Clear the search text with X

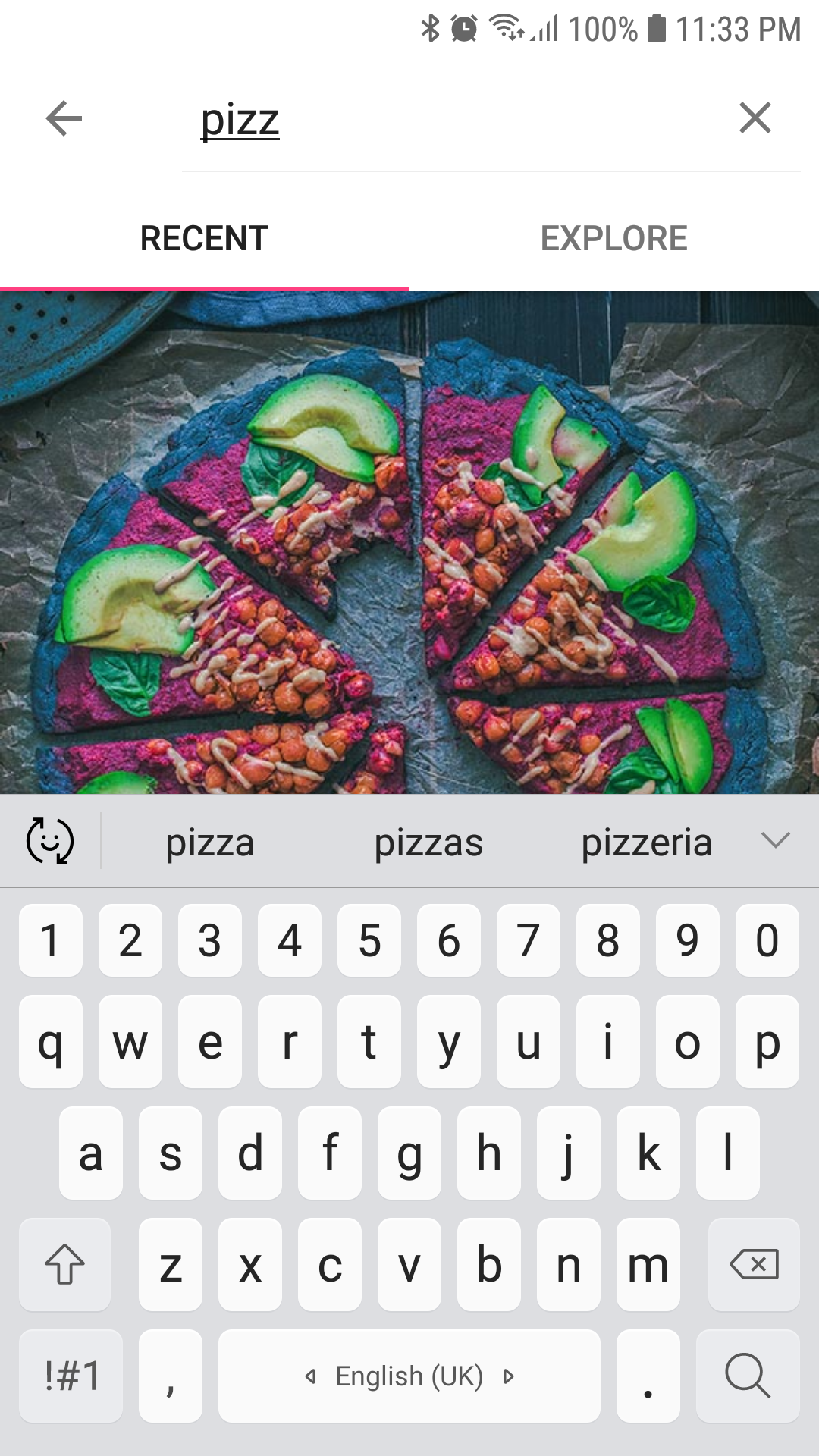(755, 118)
